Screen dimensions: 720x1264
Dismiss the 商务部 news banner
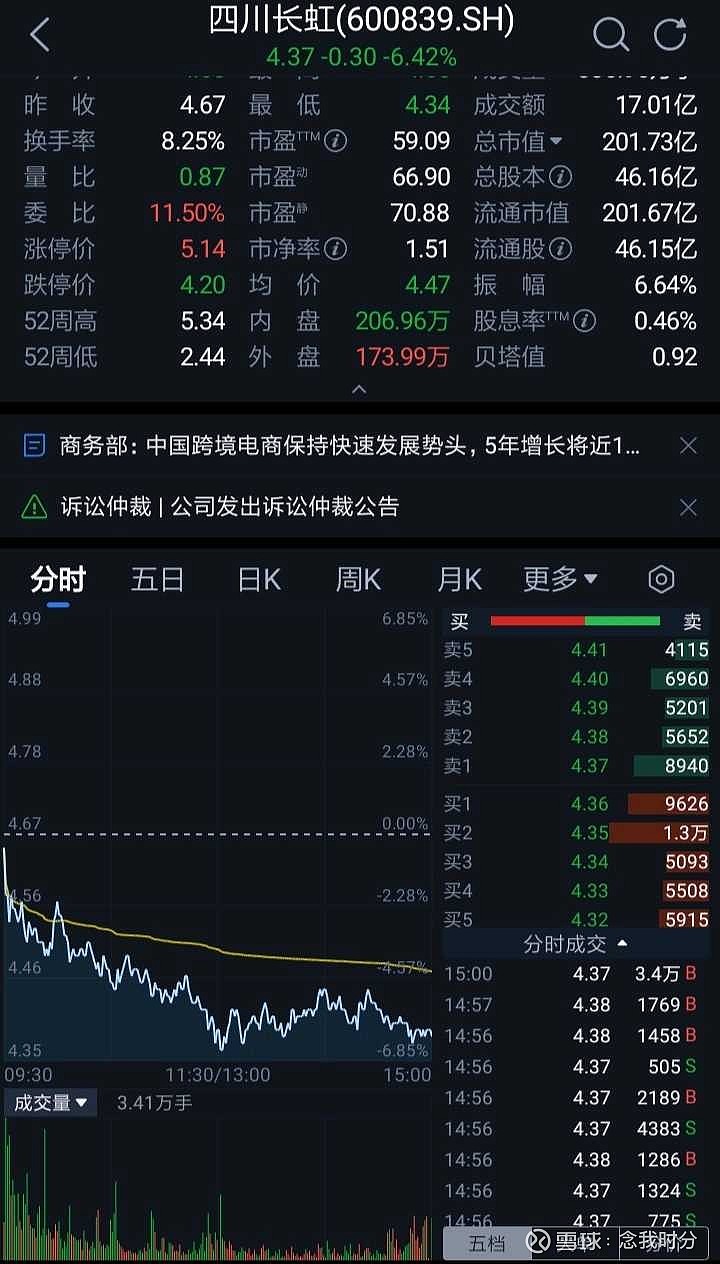pos(688,446)
